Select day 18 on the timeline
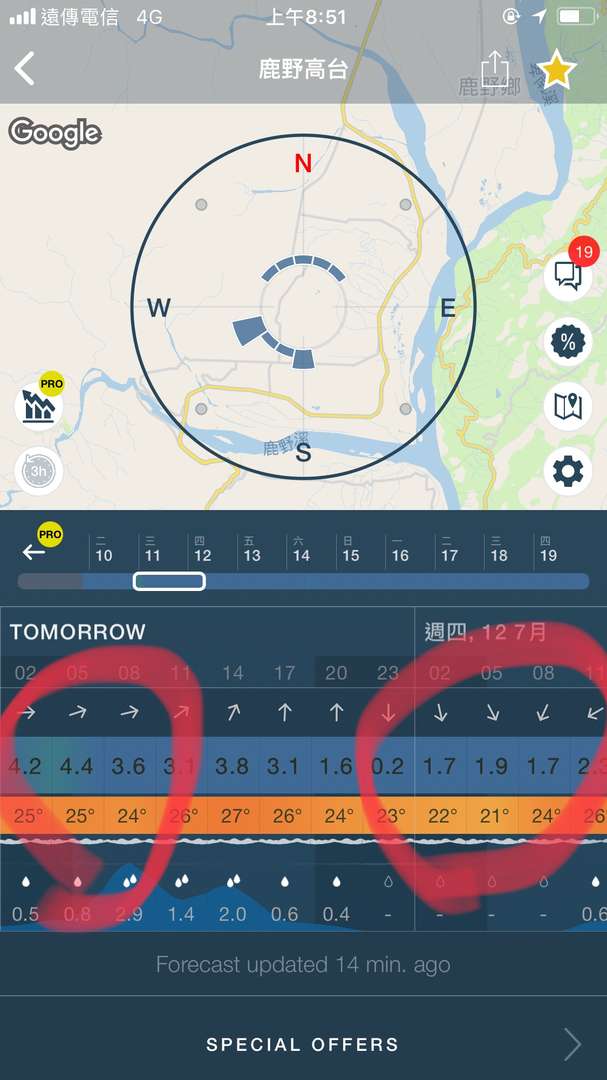The height and width of the screenshot is (1080, 607). [x=499, y=549]
